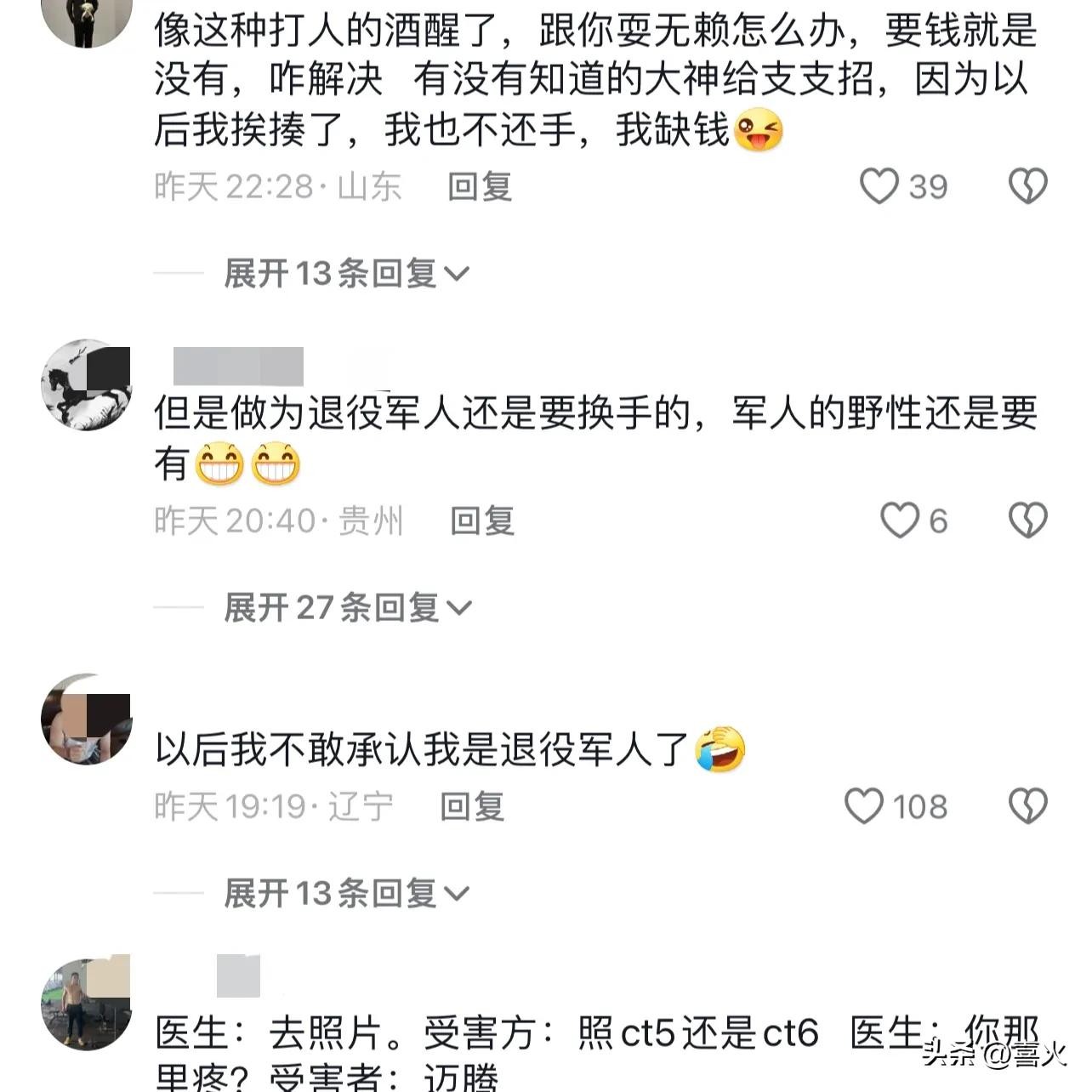
Task: Dislike the Guizhou comment posted 20:40
Action: click(x=1027, y=520)
